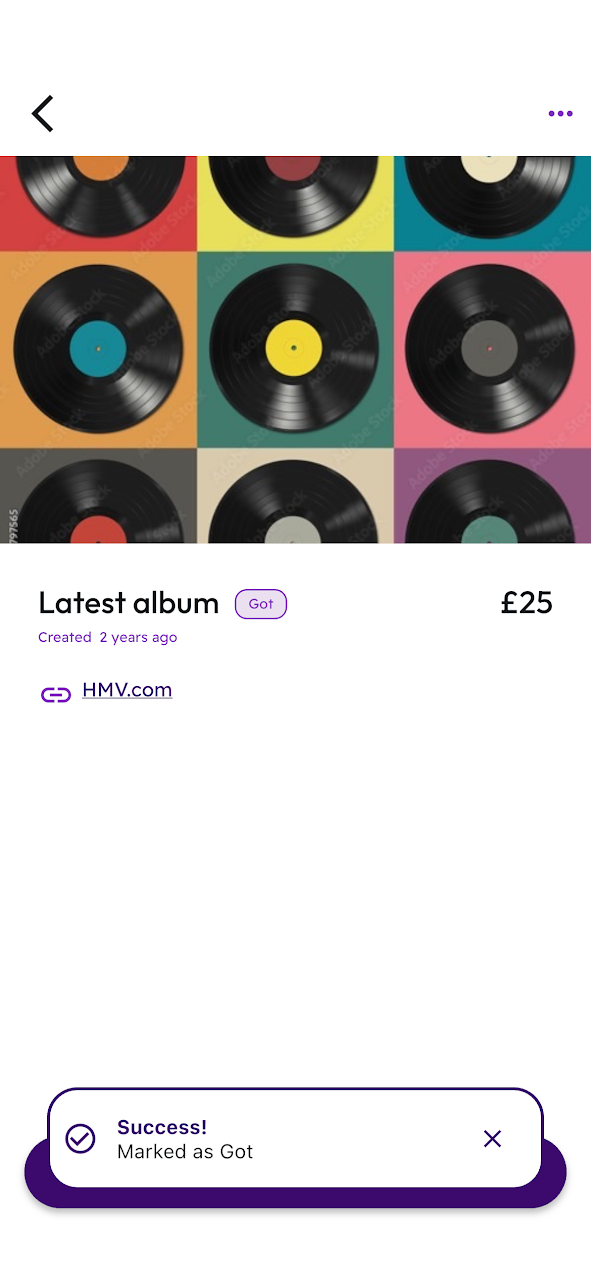This screenshot has height=1278, width=591.
Task: Dismiss the Success notification
Action: (492, 1139)
